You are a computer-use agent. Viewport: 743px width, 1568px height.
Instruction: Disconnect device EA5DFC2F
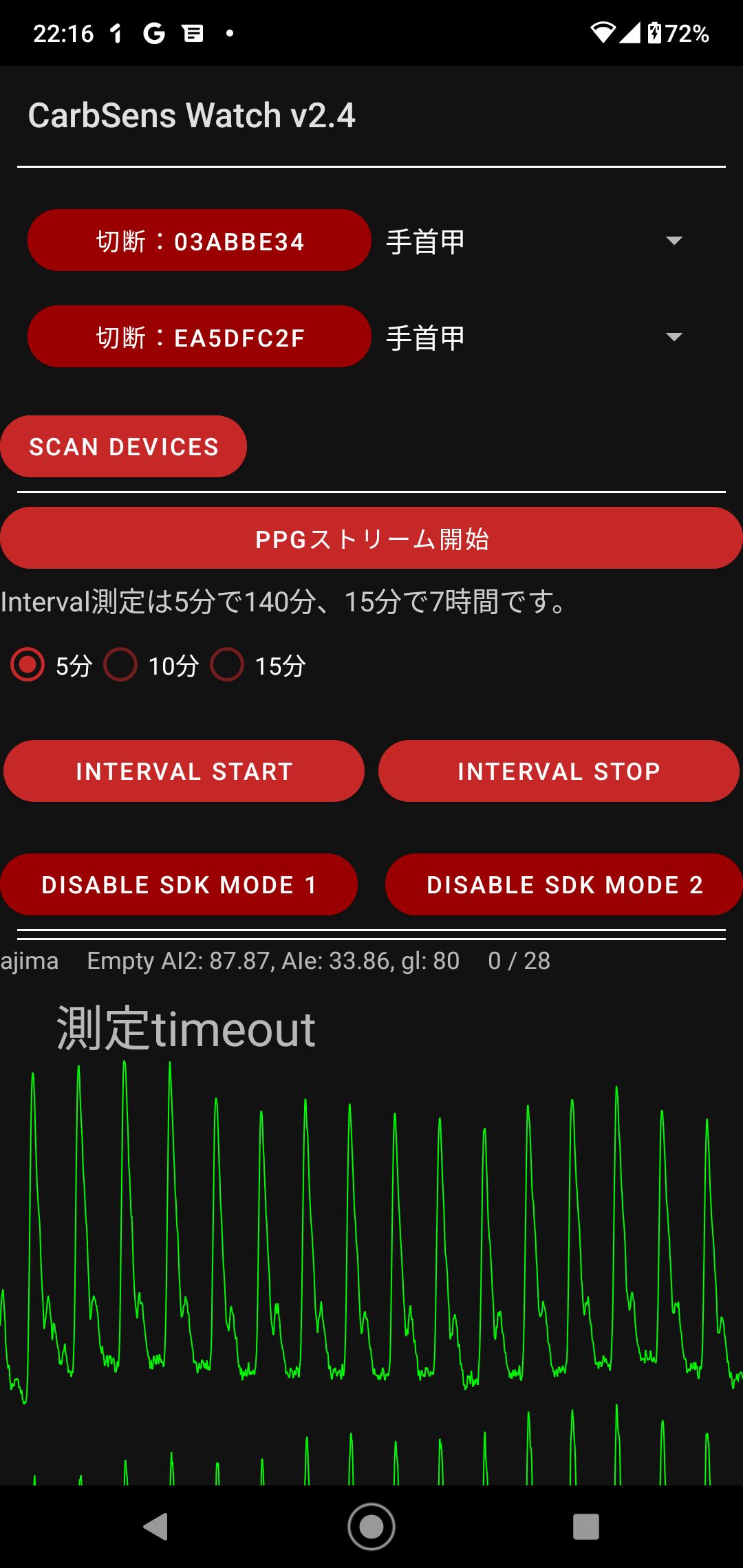[199, 336]
